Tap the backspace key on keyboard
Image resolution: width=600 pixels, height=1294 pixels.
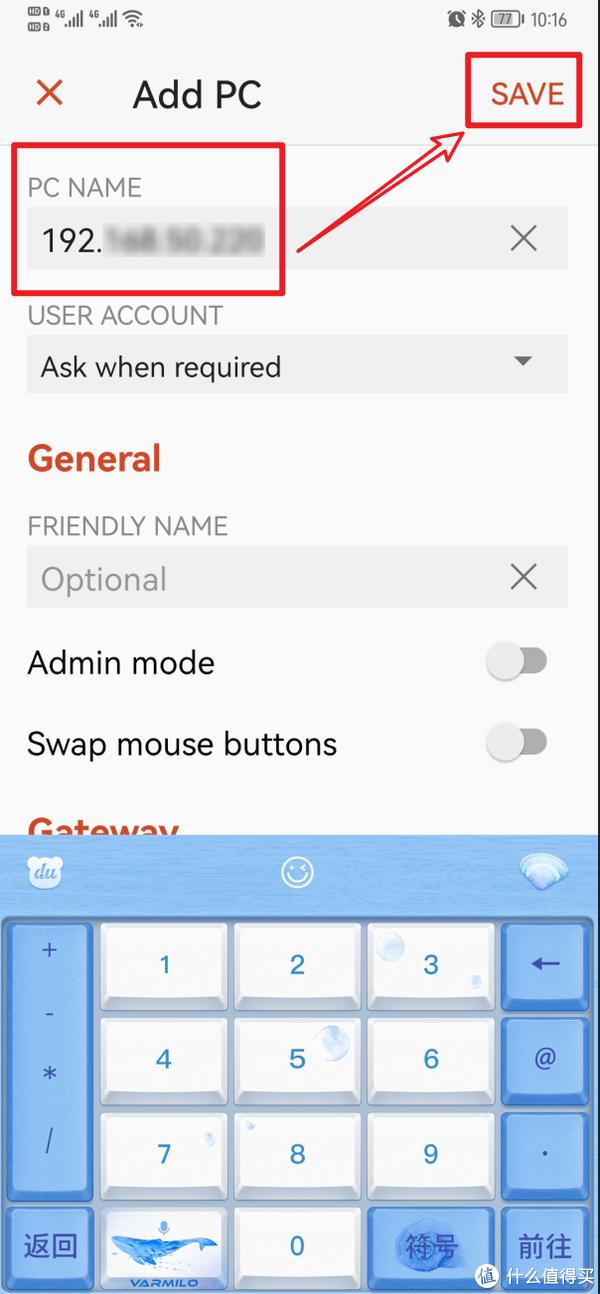545,965
